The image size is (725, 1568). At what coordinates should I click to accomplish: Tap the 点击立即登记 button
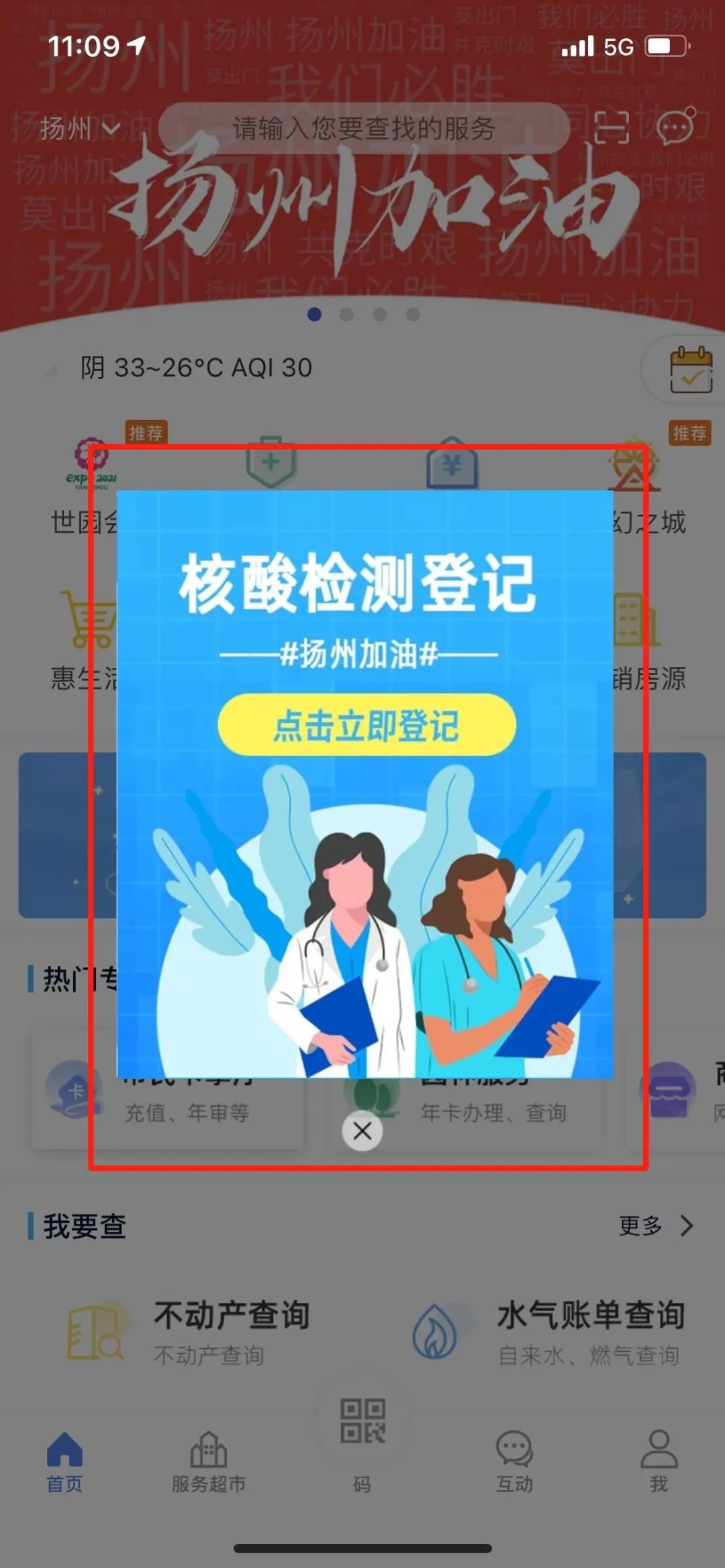(367, 725)
